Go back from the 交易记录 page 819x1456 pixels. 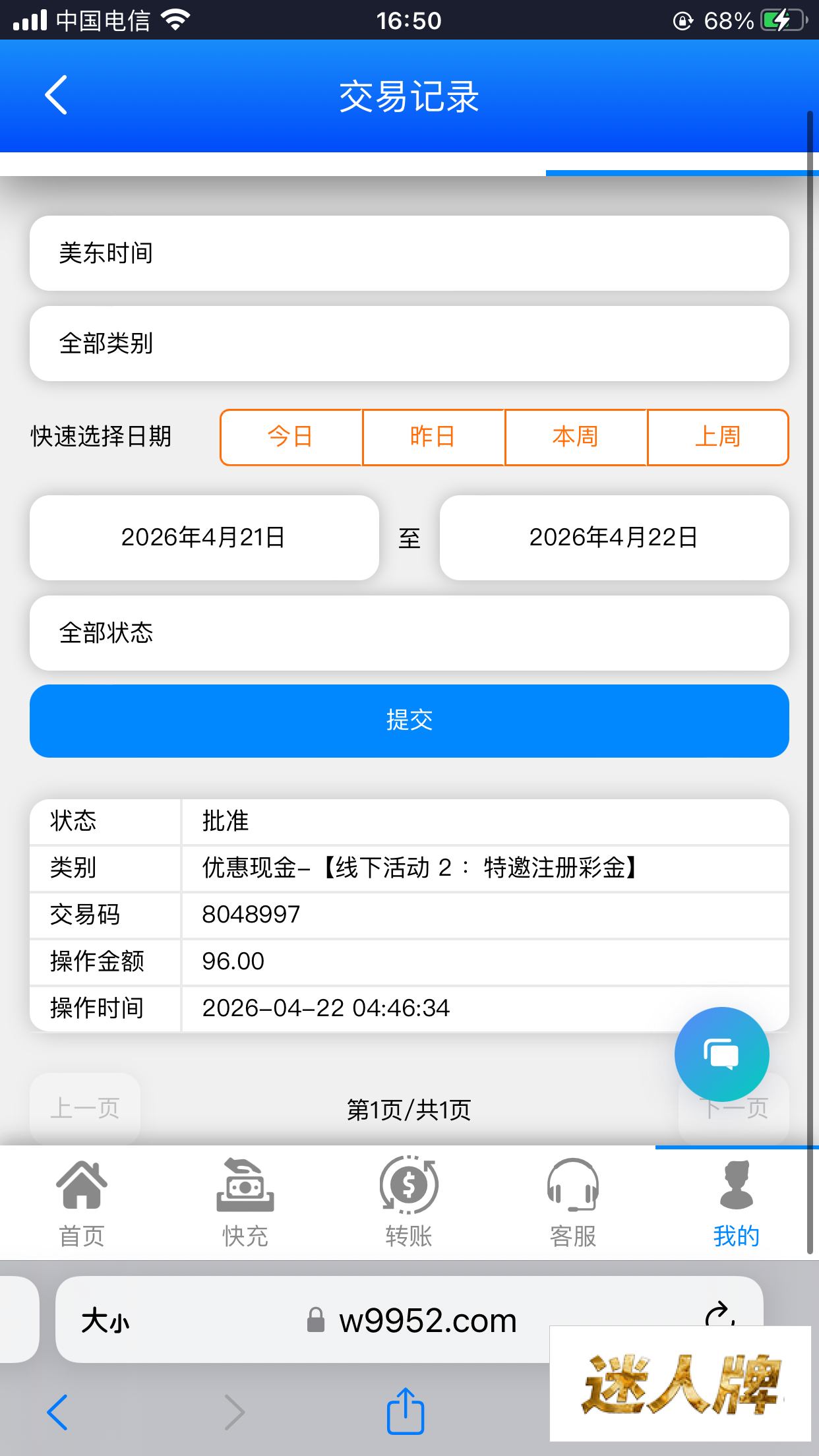57,95
